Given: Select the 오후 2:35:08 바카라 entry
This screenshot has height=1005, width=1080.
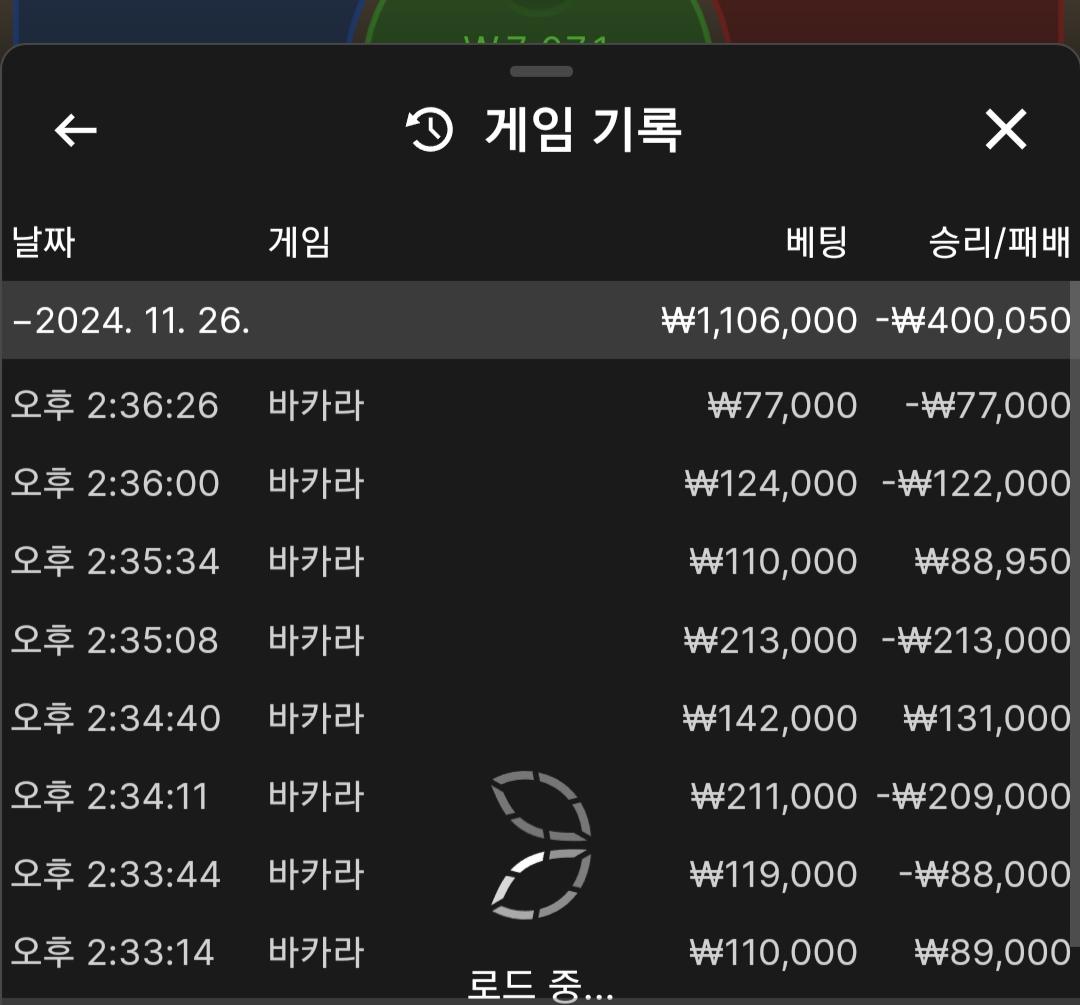Looking at the screenshot, I should [540, 640].
